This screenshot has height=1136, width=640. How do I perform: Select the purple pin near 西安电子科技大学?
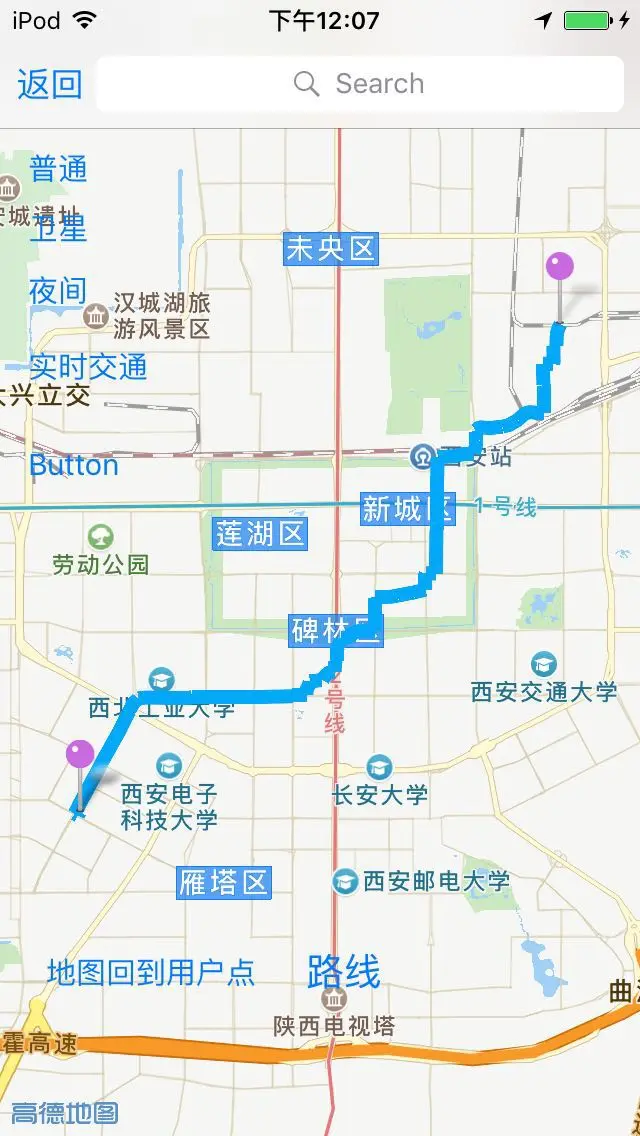(80, 755)
